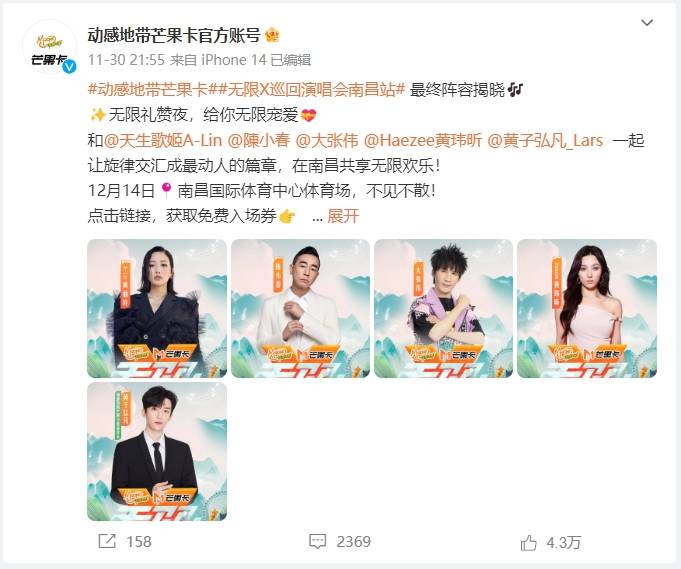Open the 动感地带芒果卡官方账号 username link
This screenshot has height=569, width=681.
click(173, 36)
